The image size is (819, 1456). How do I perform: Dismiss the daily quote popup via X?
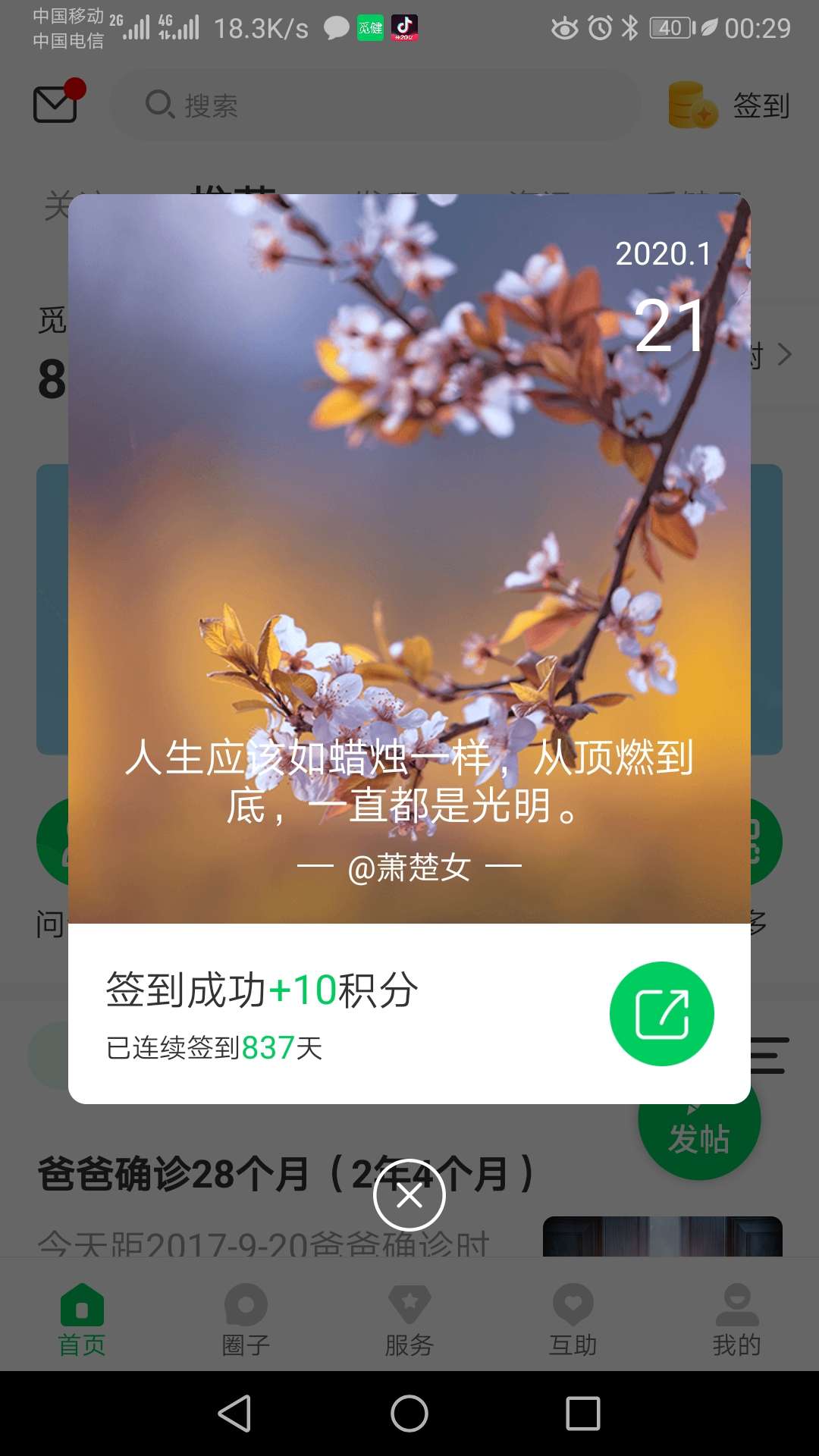[409, 1194]
